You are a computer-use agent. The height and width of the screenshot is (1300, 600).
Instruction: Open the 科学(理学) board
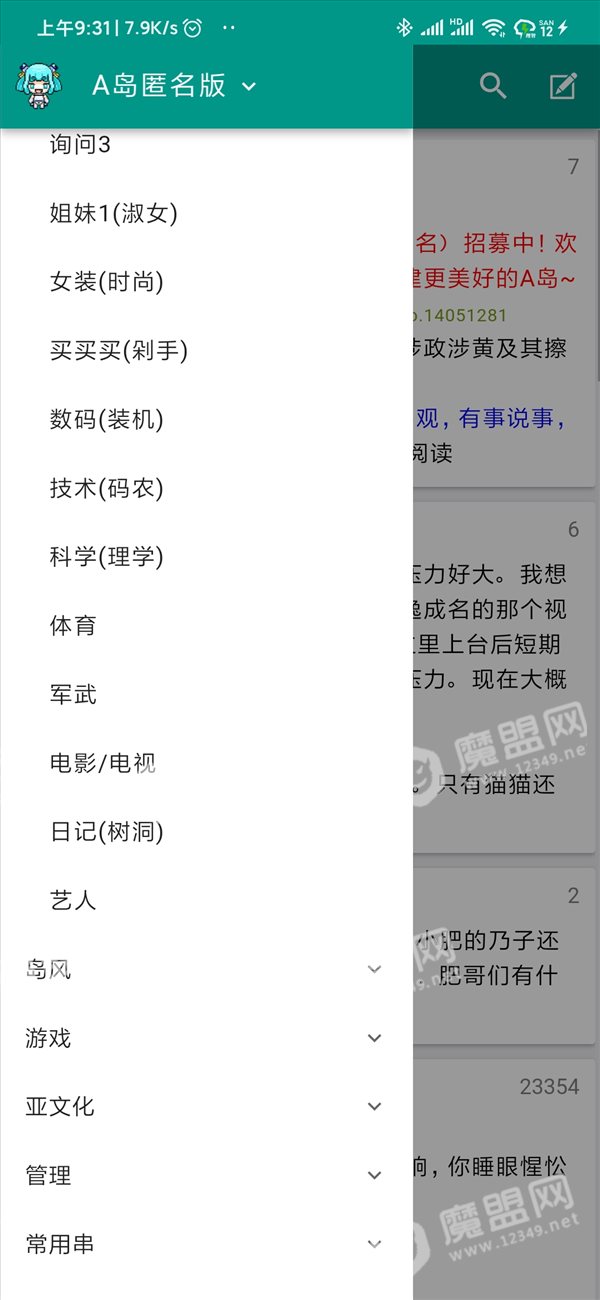206,556
